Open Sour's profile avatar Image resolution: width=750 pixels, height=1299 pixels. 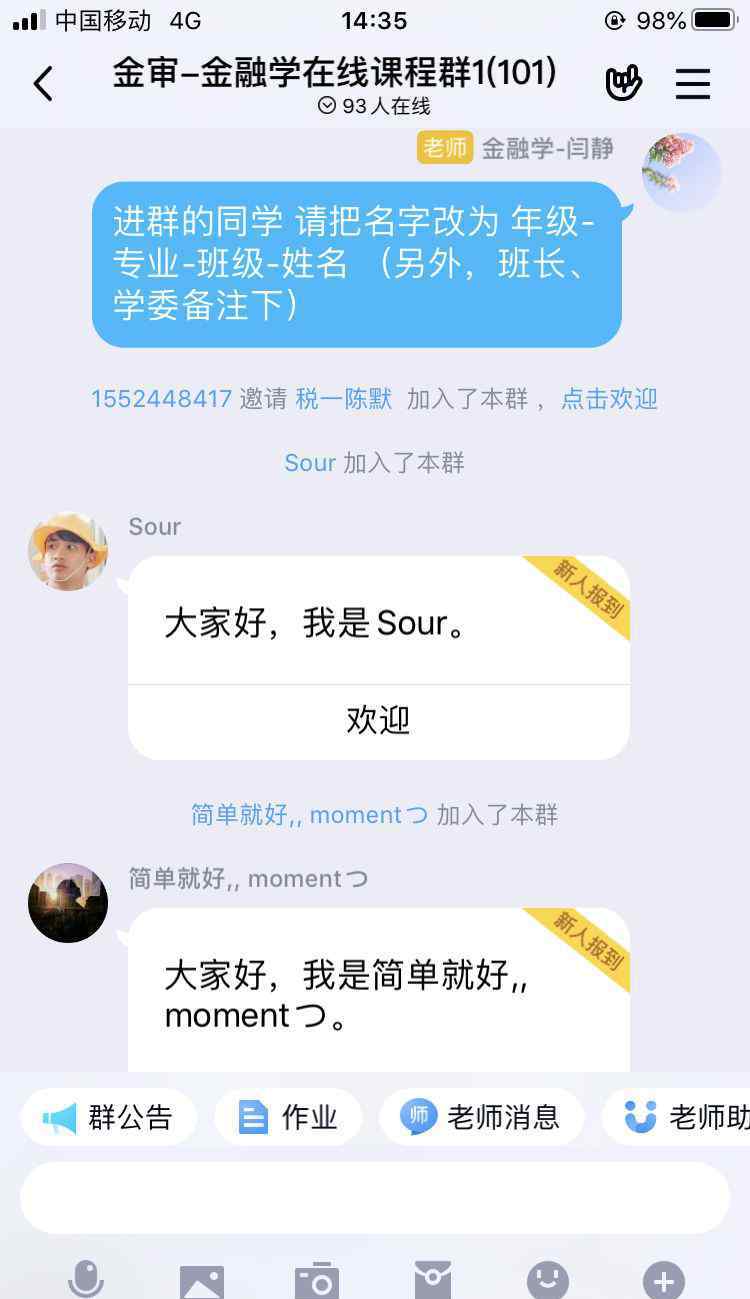68,551
